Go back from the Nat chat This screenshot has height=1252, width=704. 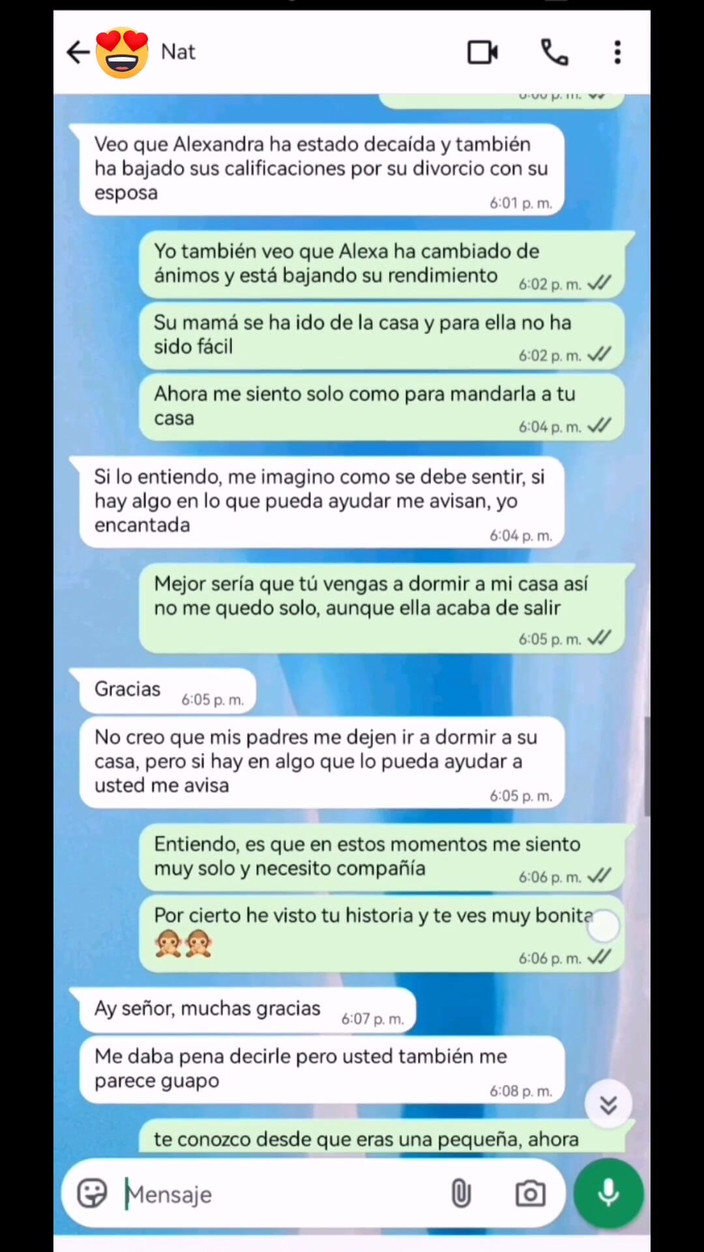click(x=77, y=52)
